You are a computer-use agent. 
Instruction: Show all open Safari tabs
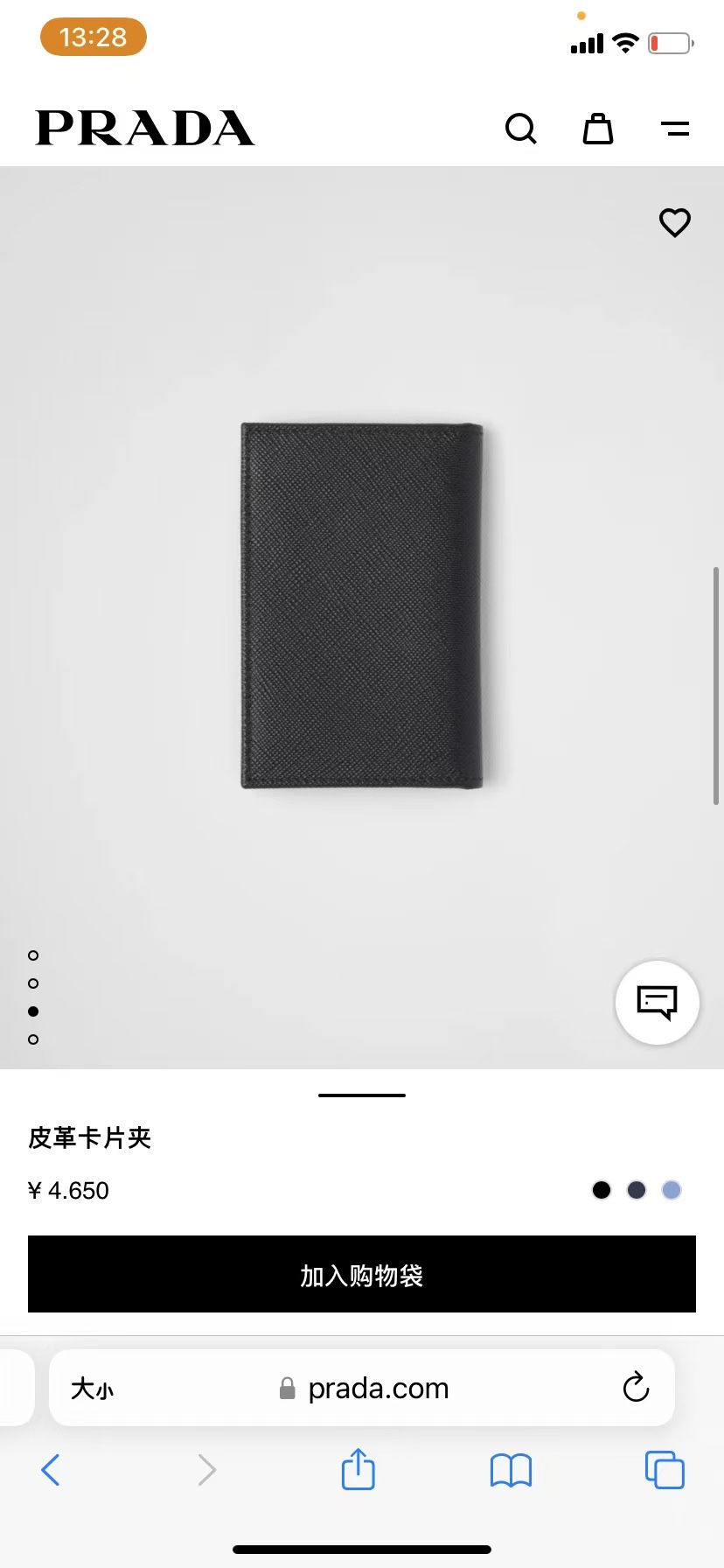point(665,1470)
